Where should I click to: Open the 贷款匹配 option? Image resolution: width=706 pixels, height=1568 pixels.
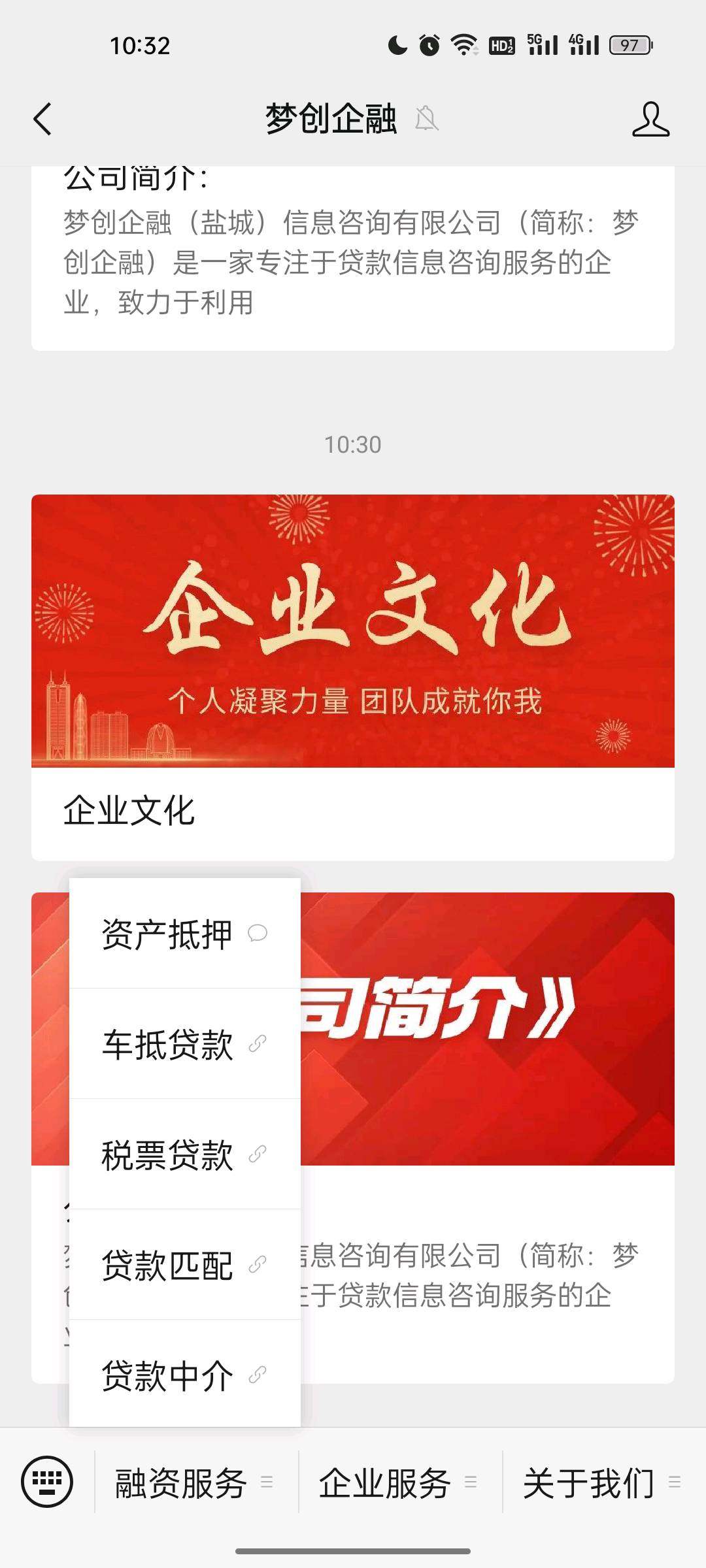[x=184, y=1265]
